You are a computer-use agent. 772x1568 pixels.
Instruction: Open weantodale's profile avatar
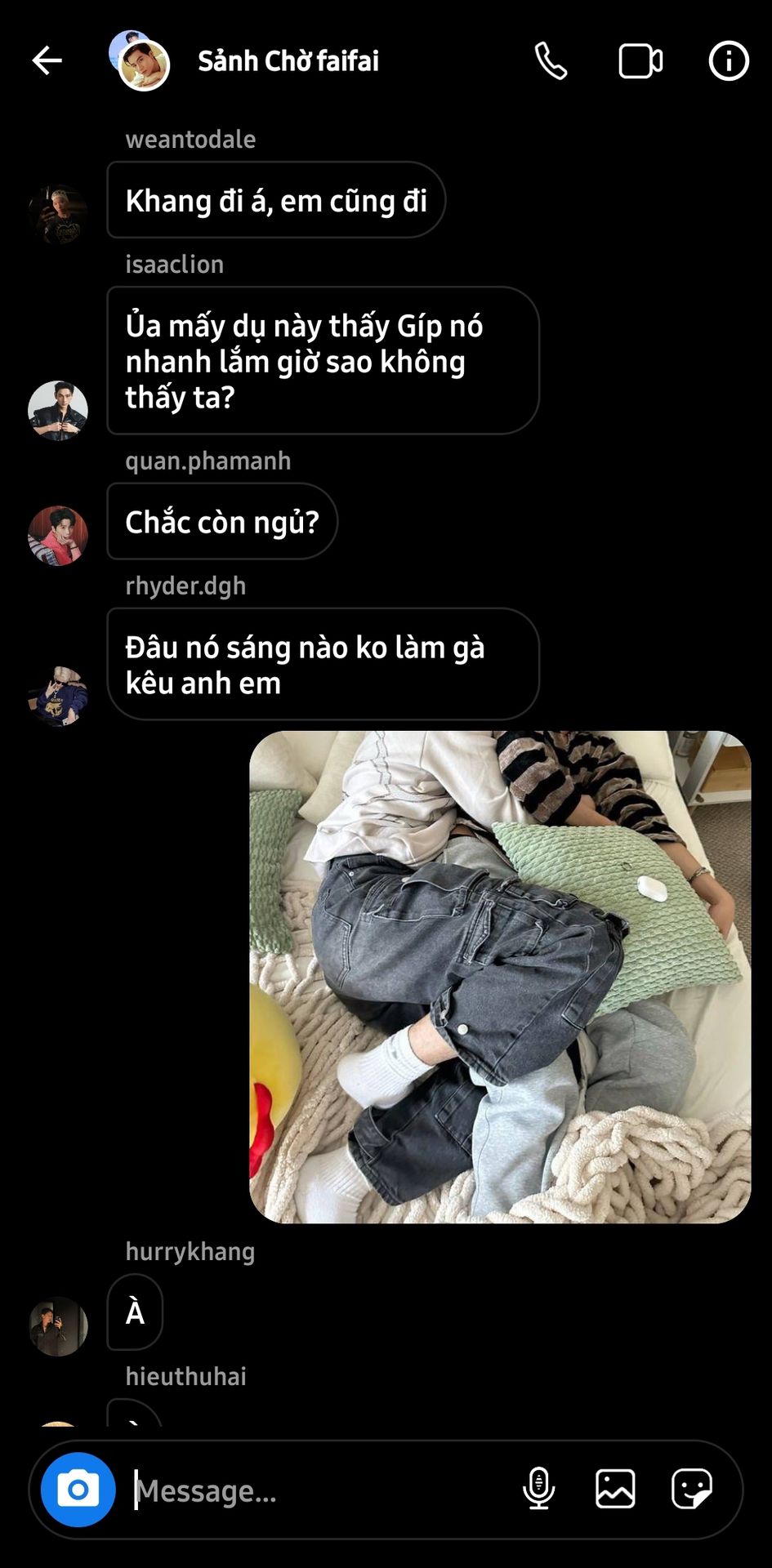[58, 215]
